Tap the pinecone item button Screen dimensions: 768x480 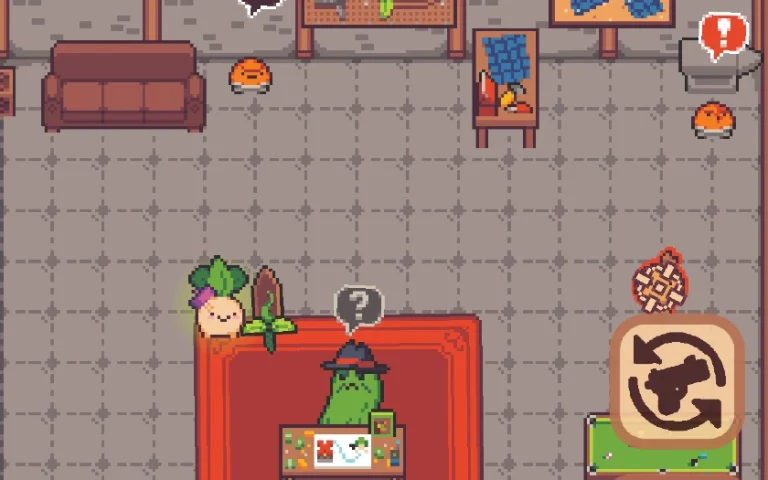coord(660,283)
